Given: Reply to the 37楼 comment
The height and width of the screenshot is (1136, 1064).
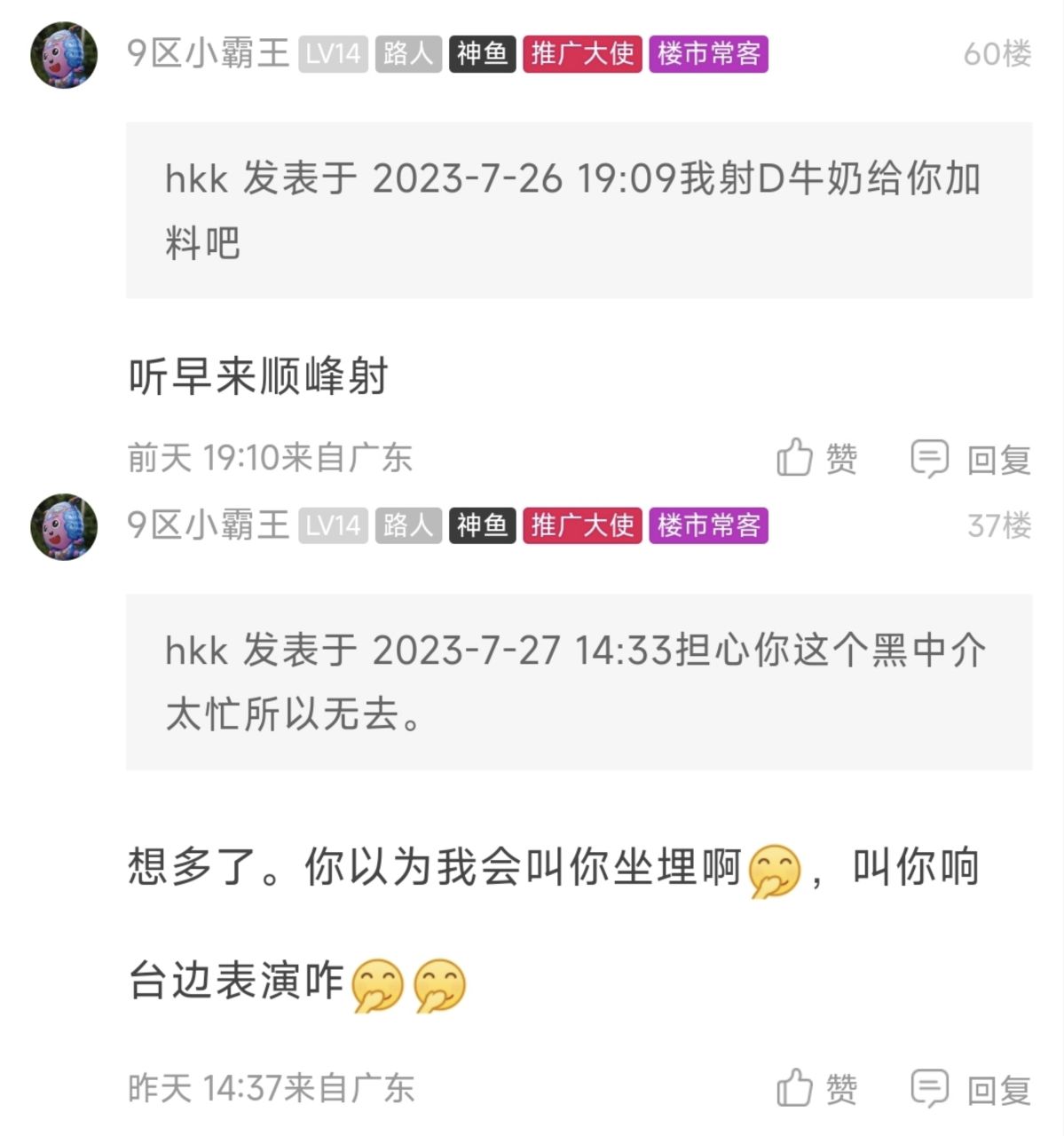Looking at the screenshot, I should (971, 1088).
